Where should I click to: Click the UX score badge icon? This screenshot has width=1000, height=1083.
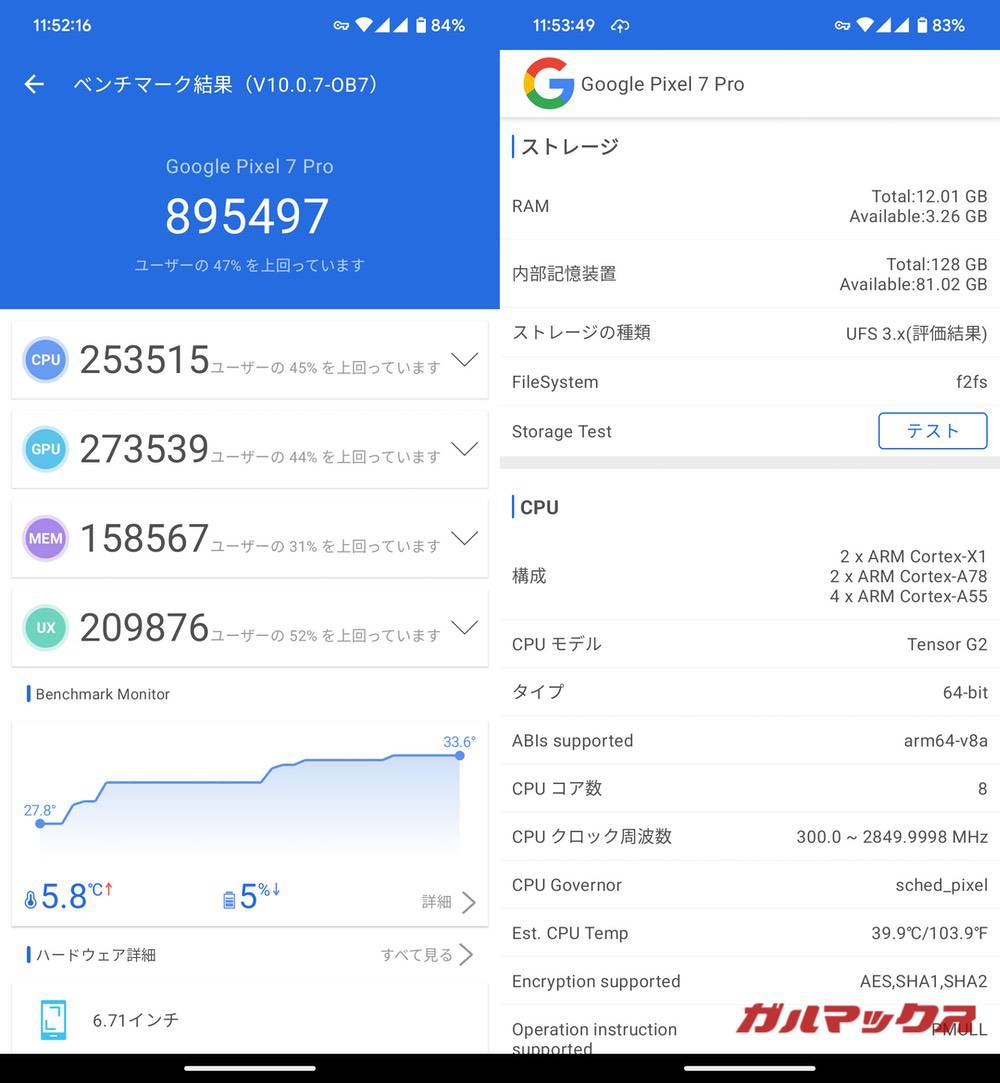coord(45,627)
